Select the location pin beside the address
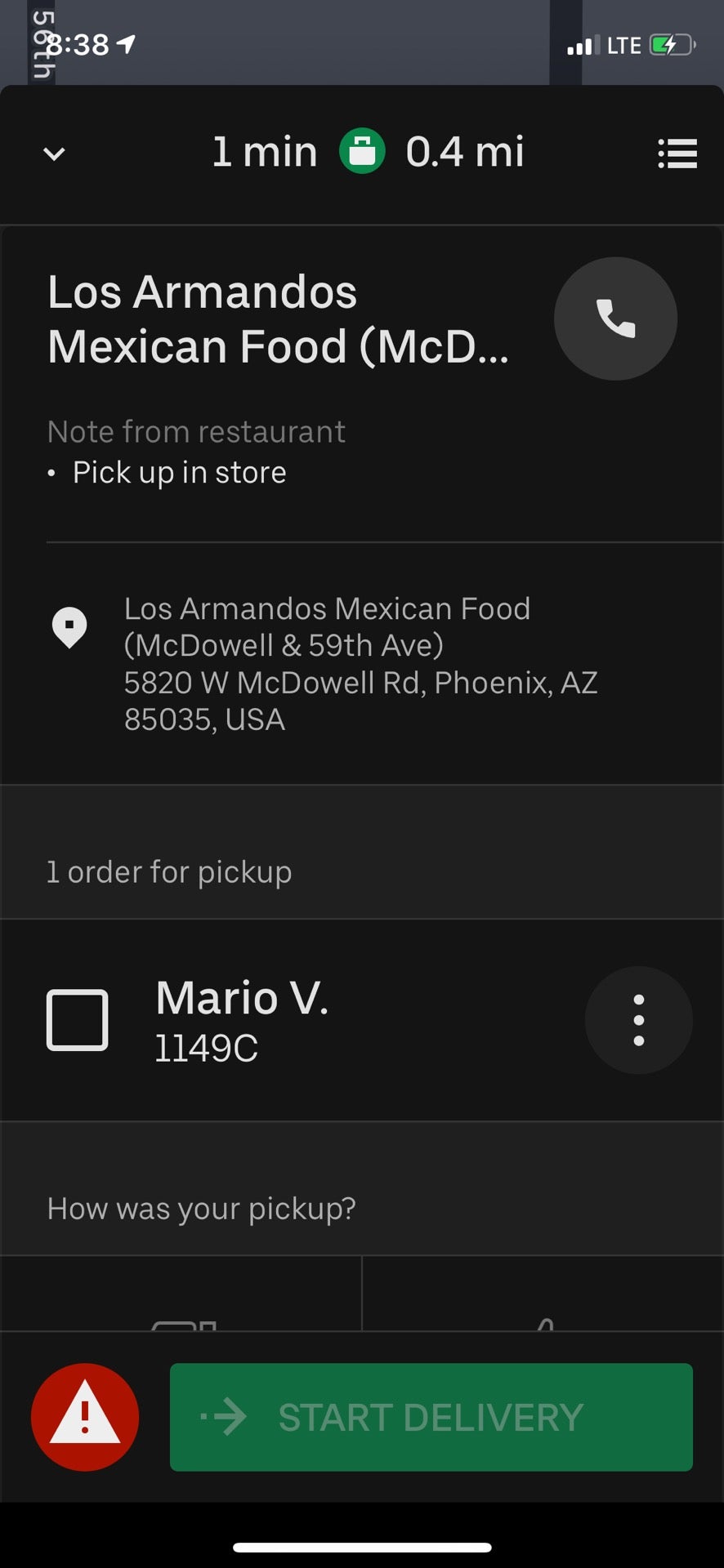This screenshot has height=1568, width=724. [70, 627]
